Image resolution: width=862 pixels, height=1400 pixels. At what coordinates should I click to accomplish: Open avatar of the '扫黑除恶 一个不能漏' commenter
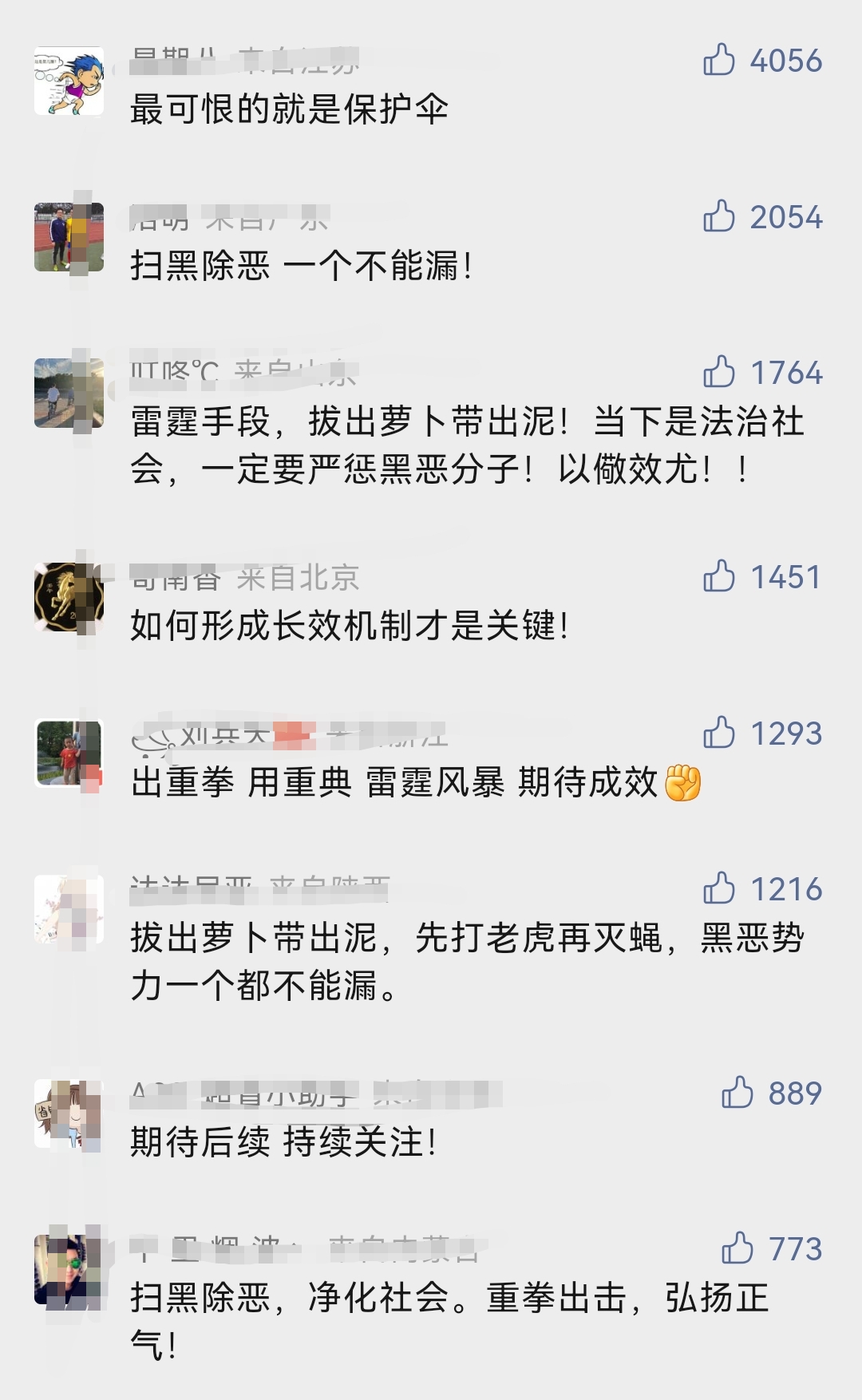(69, 237)
